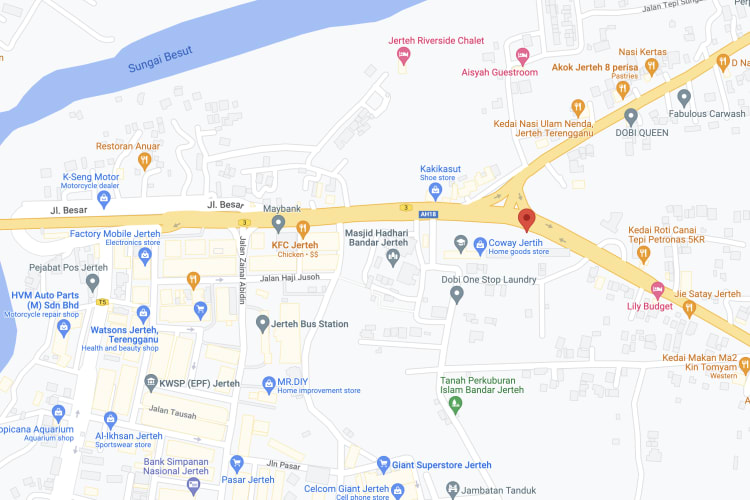Select Jerteh Bus Station on map
The image size is (750, 500).
(262, 323)
